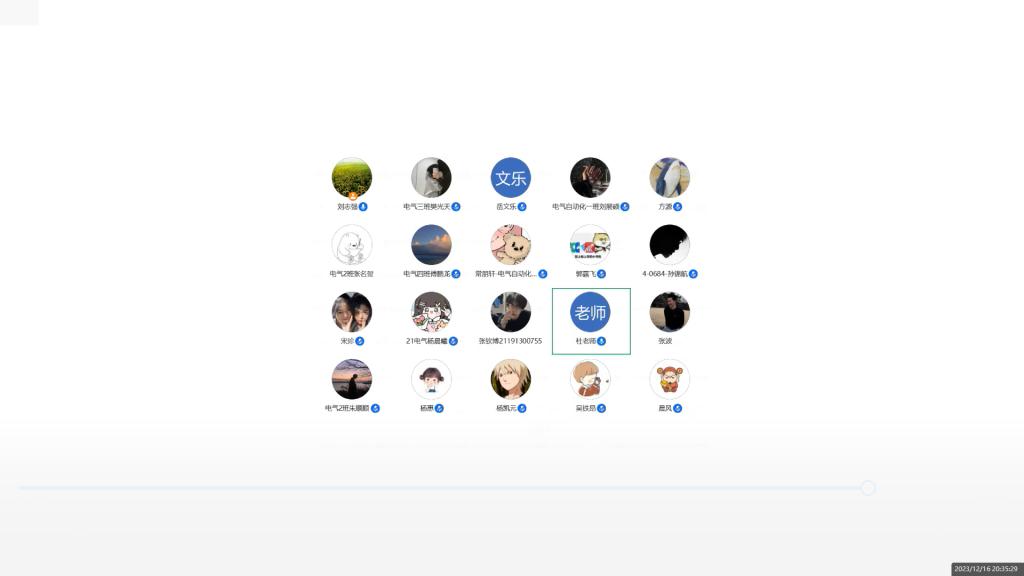
Task: Choose participant 方源
Action: tap(670, 178)
